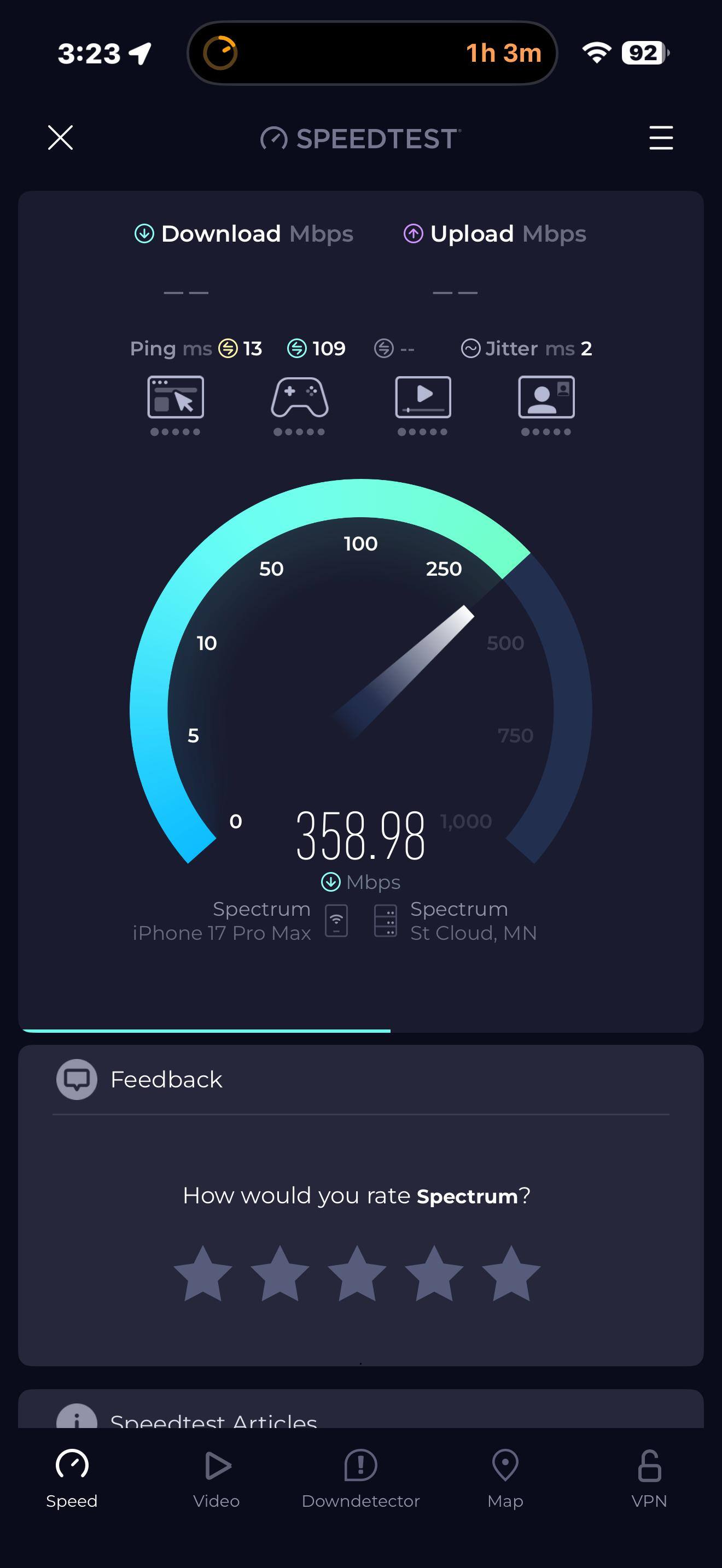This screenshot has width=722, height=1568.
Task: Click the Spectrum iPhone 17 Pro Max label
Action: (x=222, y=920)
